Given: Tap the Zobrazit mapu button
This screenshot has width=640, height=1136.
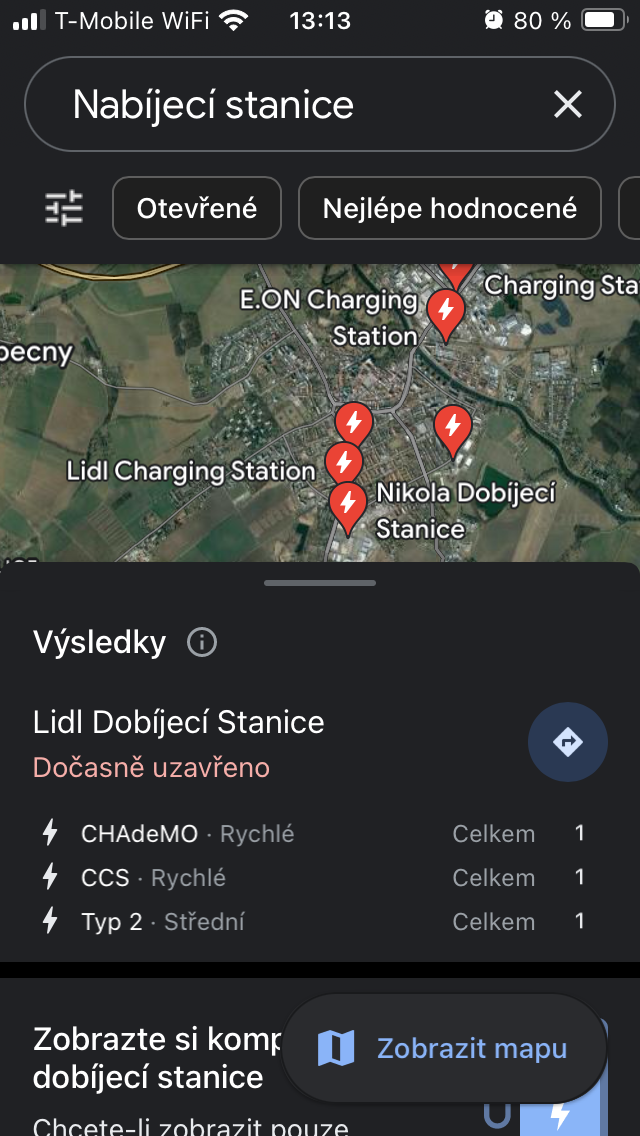Looking at the screenshot, I should (445, 1048).
